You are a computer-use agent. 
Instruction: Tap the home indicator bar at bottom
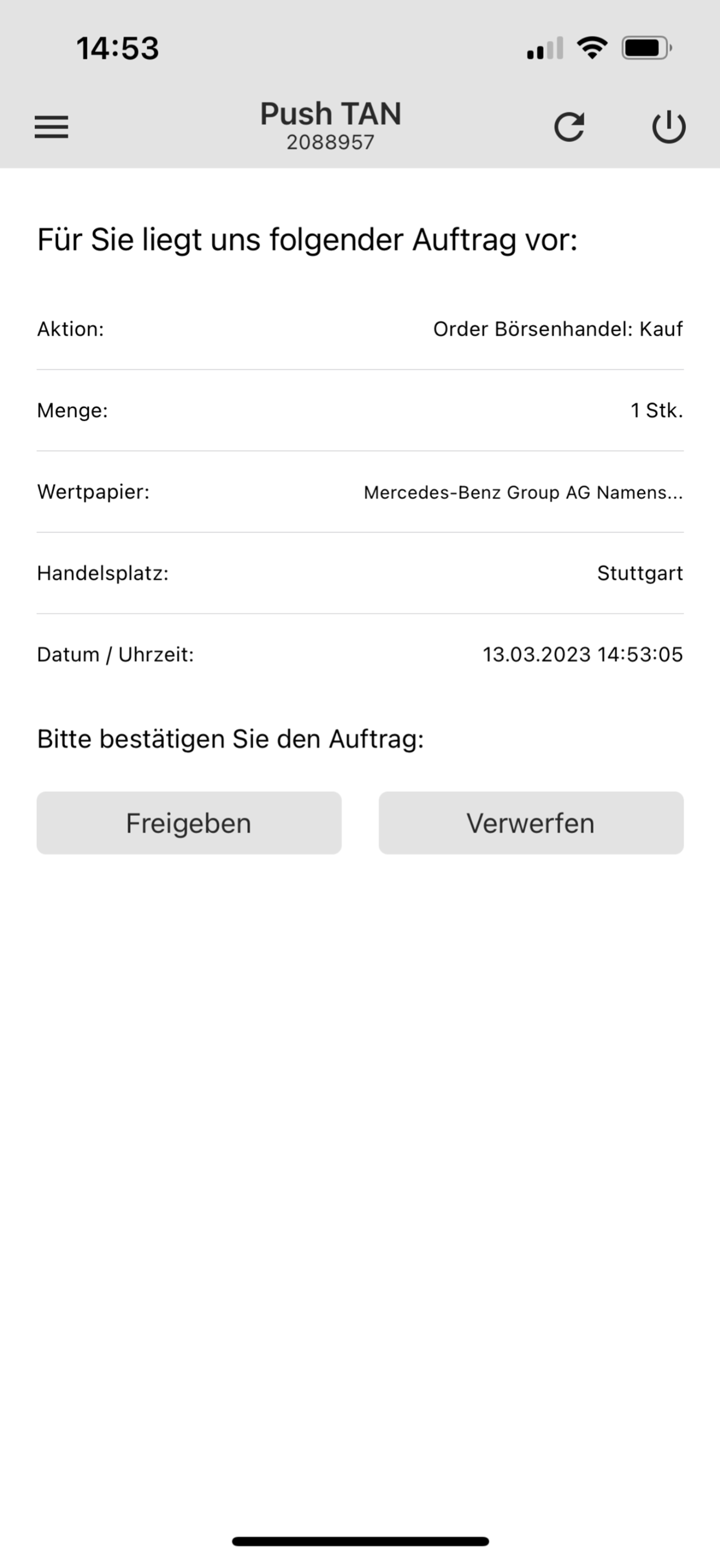pyautogui.click(x=360, y=1542)
